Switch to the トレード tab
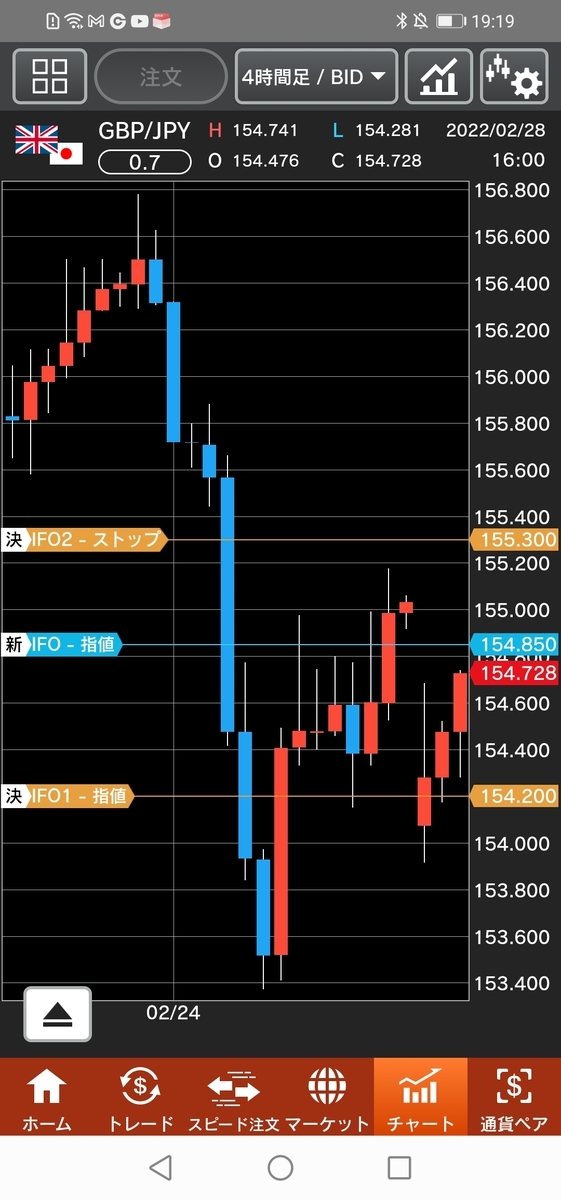 [140, 1098]
